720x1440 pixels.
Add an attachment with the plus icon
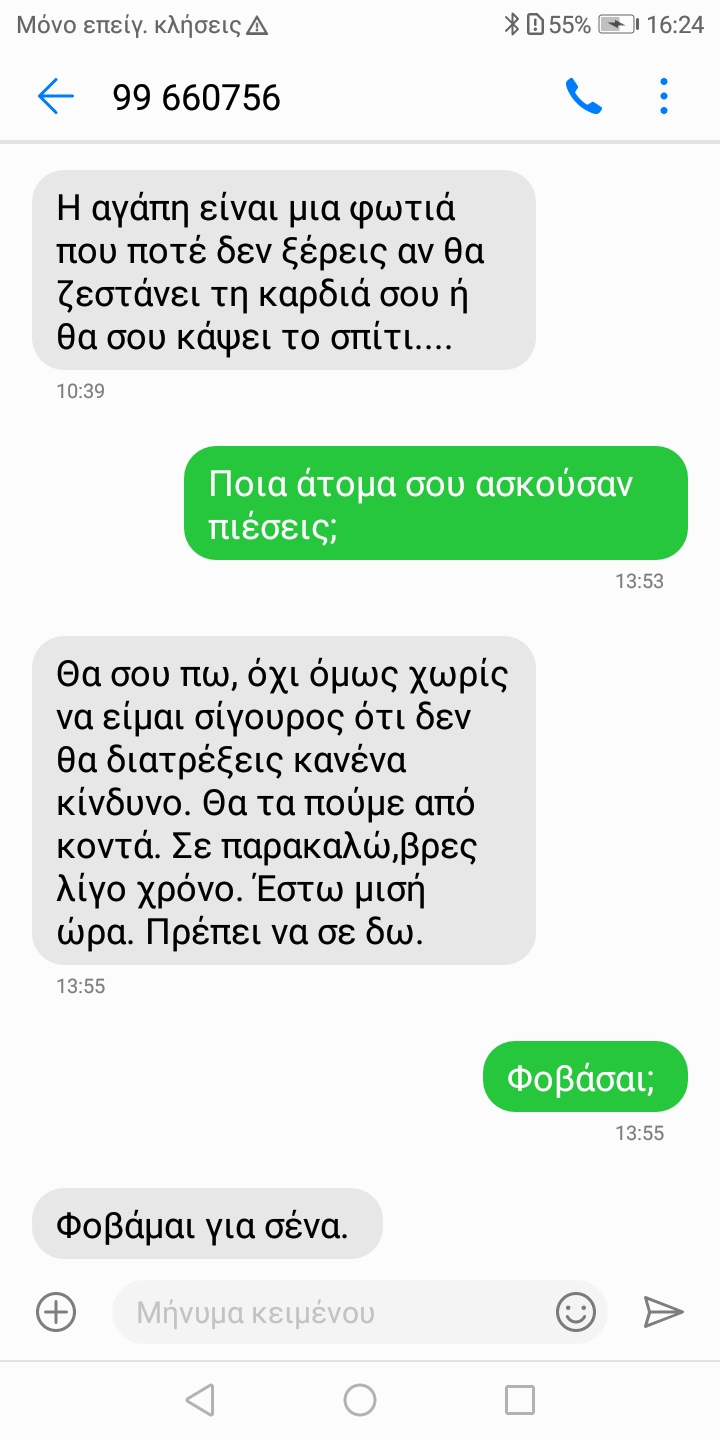click(x=56, y=1311)
